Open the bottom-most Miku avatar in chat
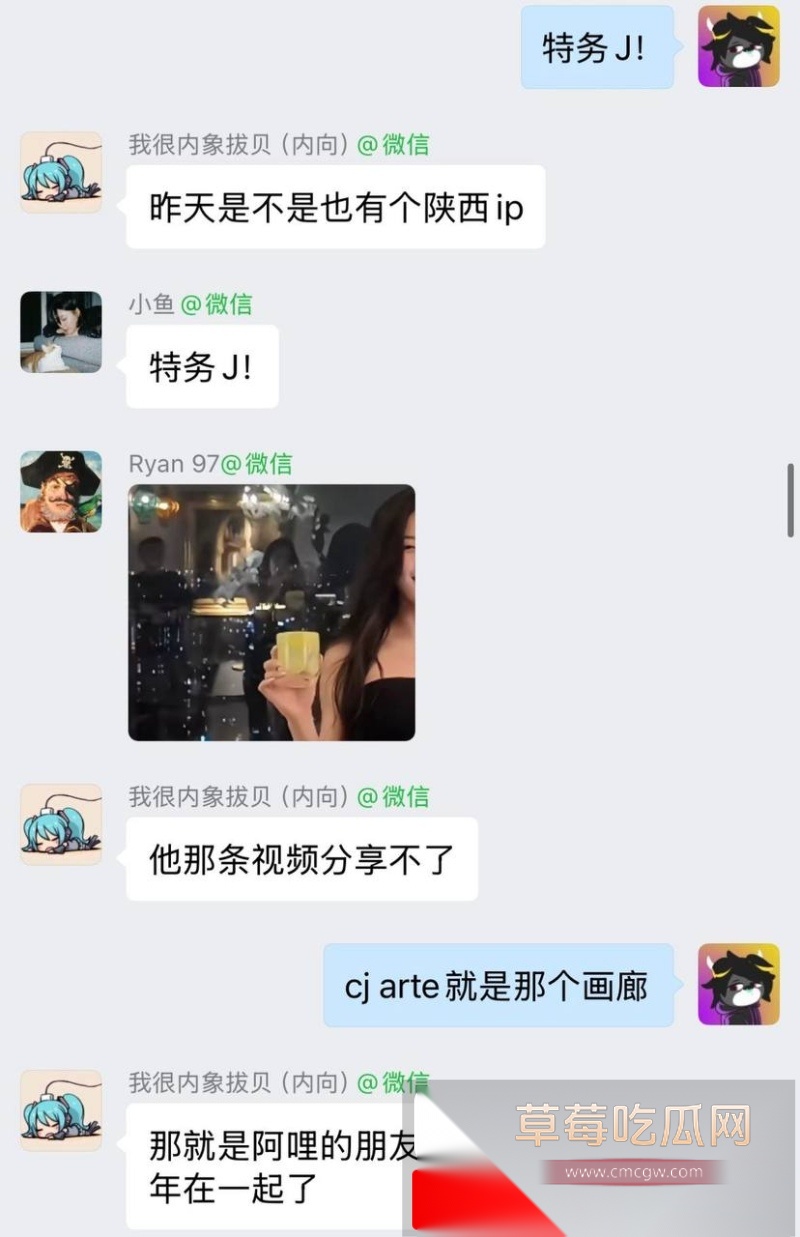This screenshot has height=1237, width=800. 60,1110
